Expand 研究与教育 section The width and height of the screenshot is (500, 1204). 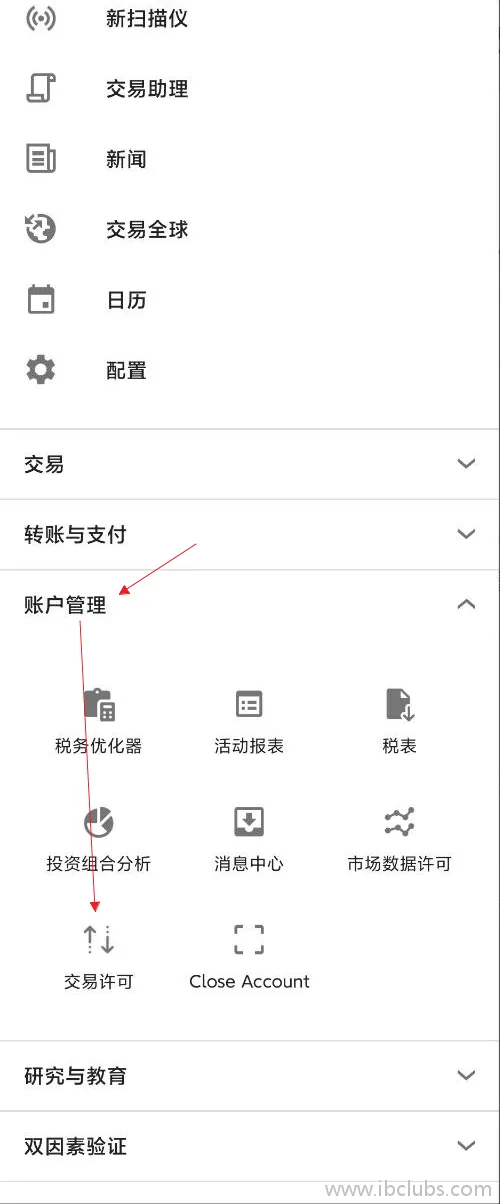250,1076
